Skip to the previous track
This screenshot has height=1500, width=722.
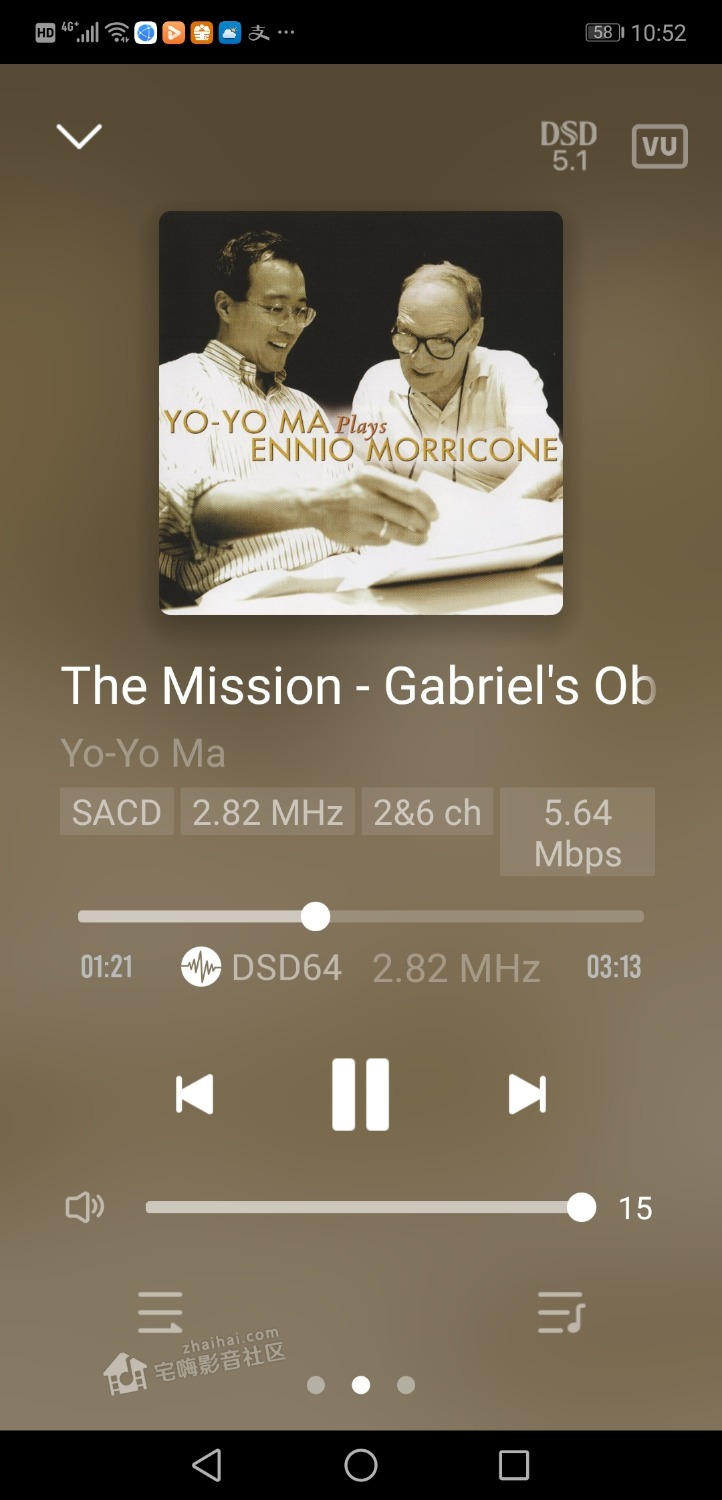[x=194, y=1094]
